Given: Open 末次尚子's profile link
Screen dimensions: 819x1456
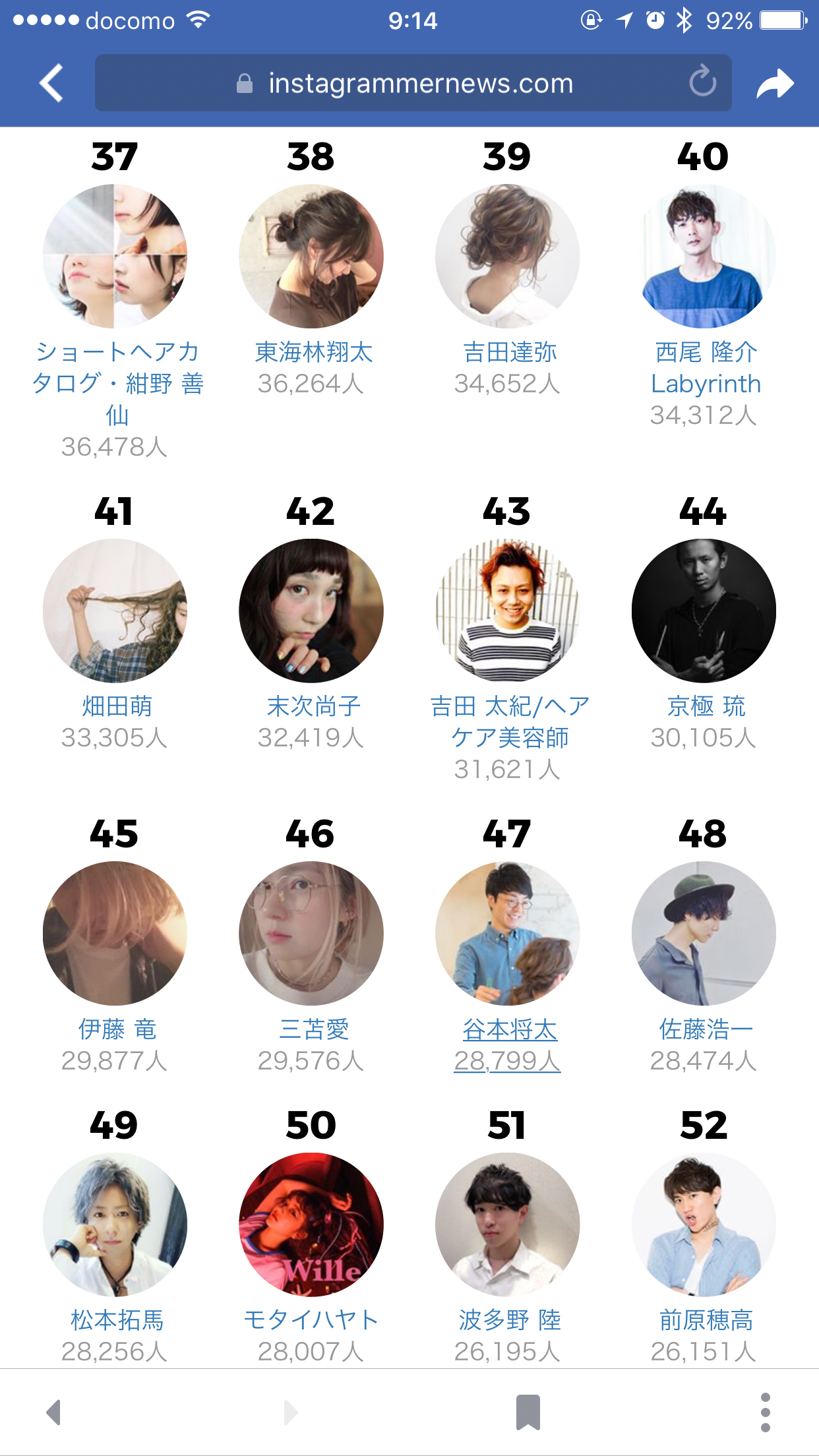Looking at the screenshot, I should pos(313,706).
